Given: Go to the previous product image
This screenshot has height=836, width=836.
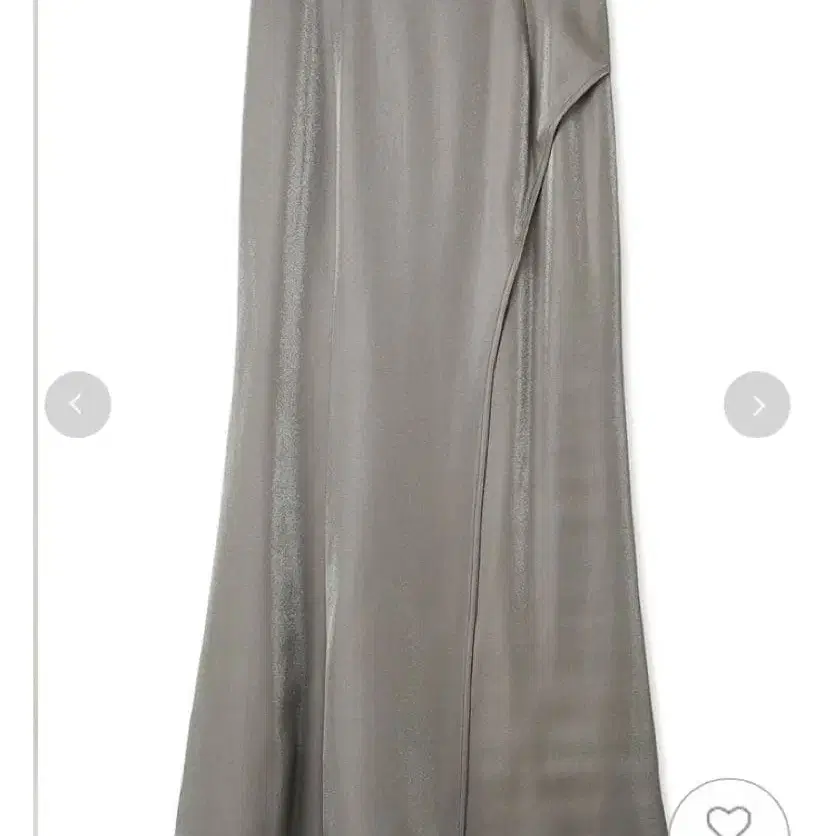Looking at the screenshot, I should tap(78, 405).
